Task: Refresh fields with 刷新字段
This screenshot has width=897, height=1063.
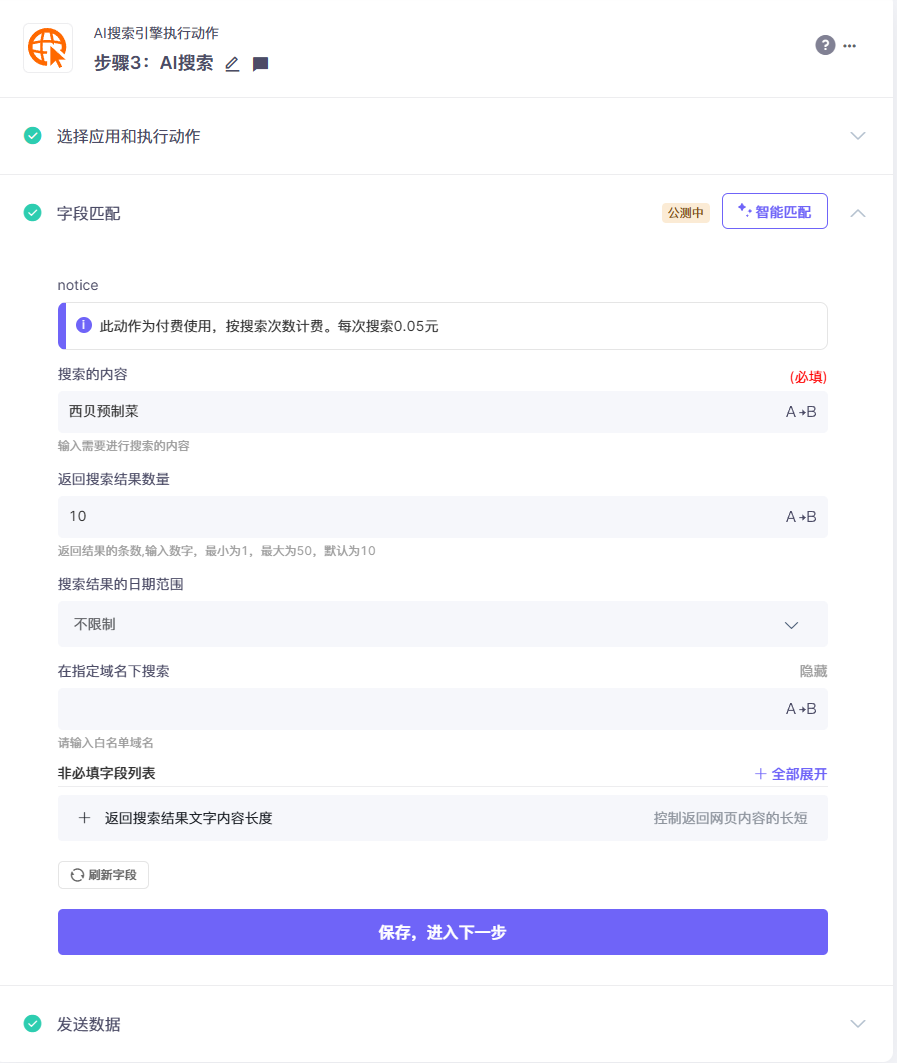Action: point(103,875)
